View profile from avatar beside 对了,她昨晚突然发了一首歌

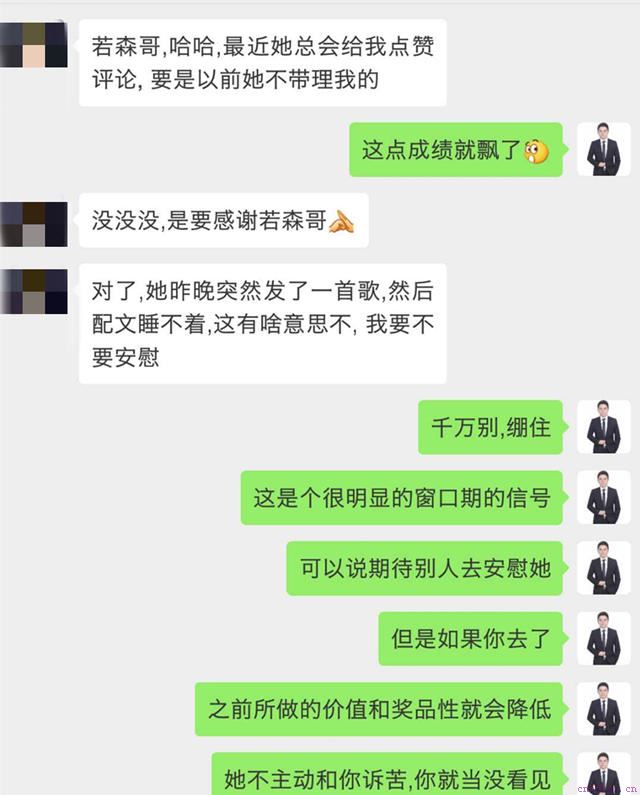[34, 291]
